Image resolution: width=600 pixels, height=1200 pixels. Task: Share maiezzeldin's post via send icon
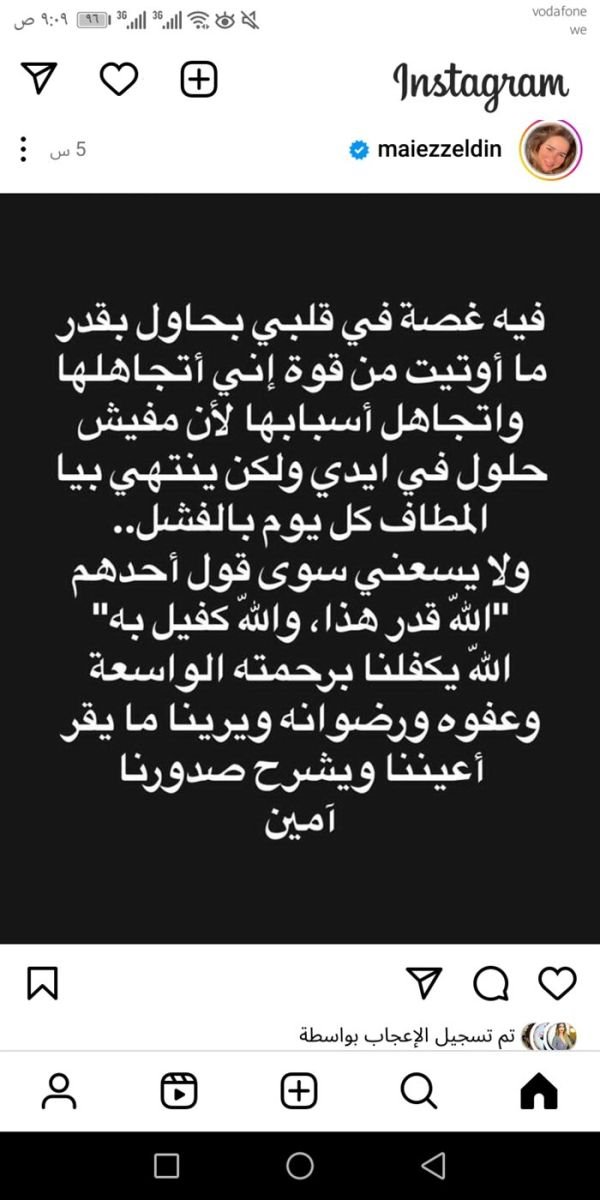click(x=425, y=983)
